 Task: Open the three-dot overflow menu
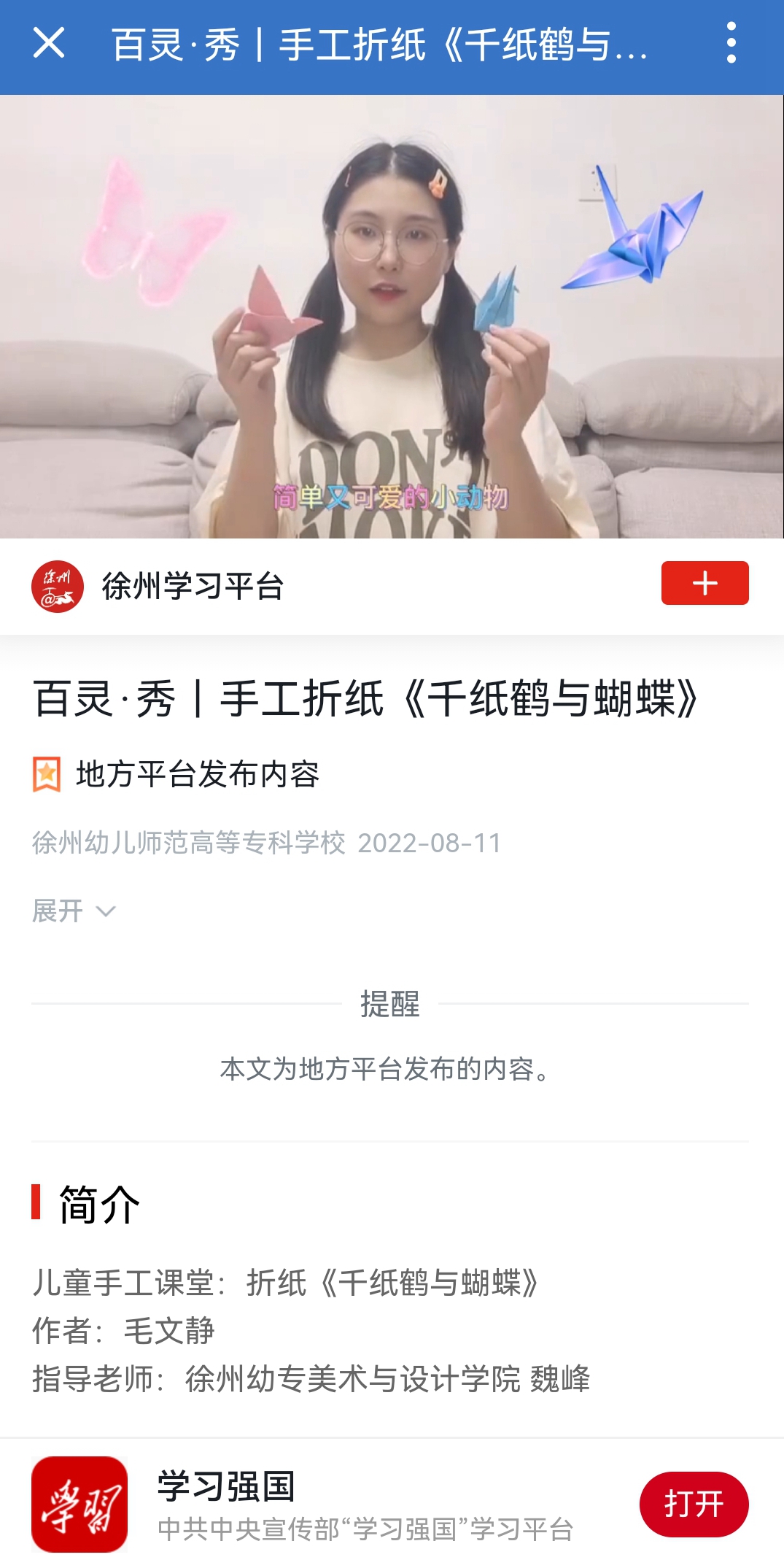click(731, 43)
